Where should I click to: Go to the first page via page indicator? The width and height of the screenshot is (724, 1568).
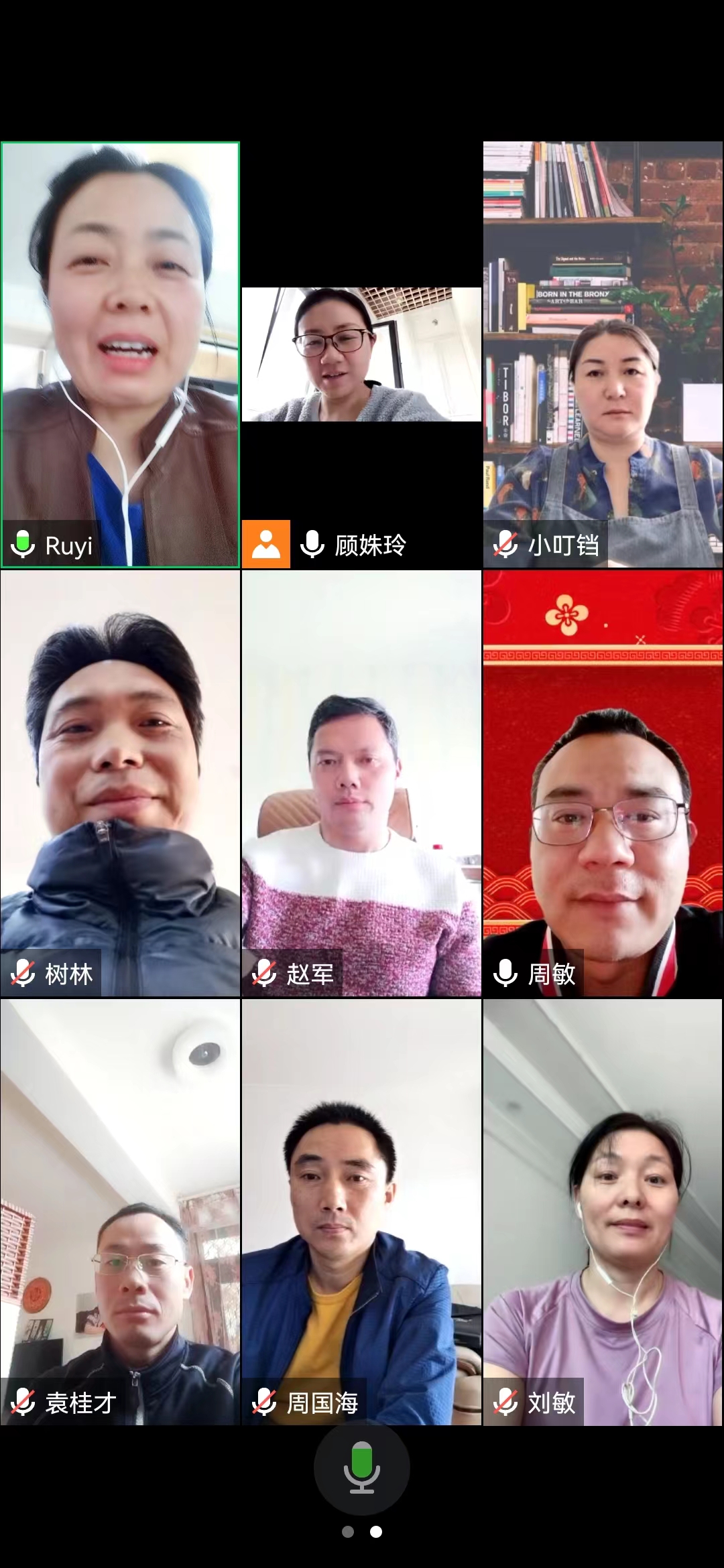coord(348,1532)
